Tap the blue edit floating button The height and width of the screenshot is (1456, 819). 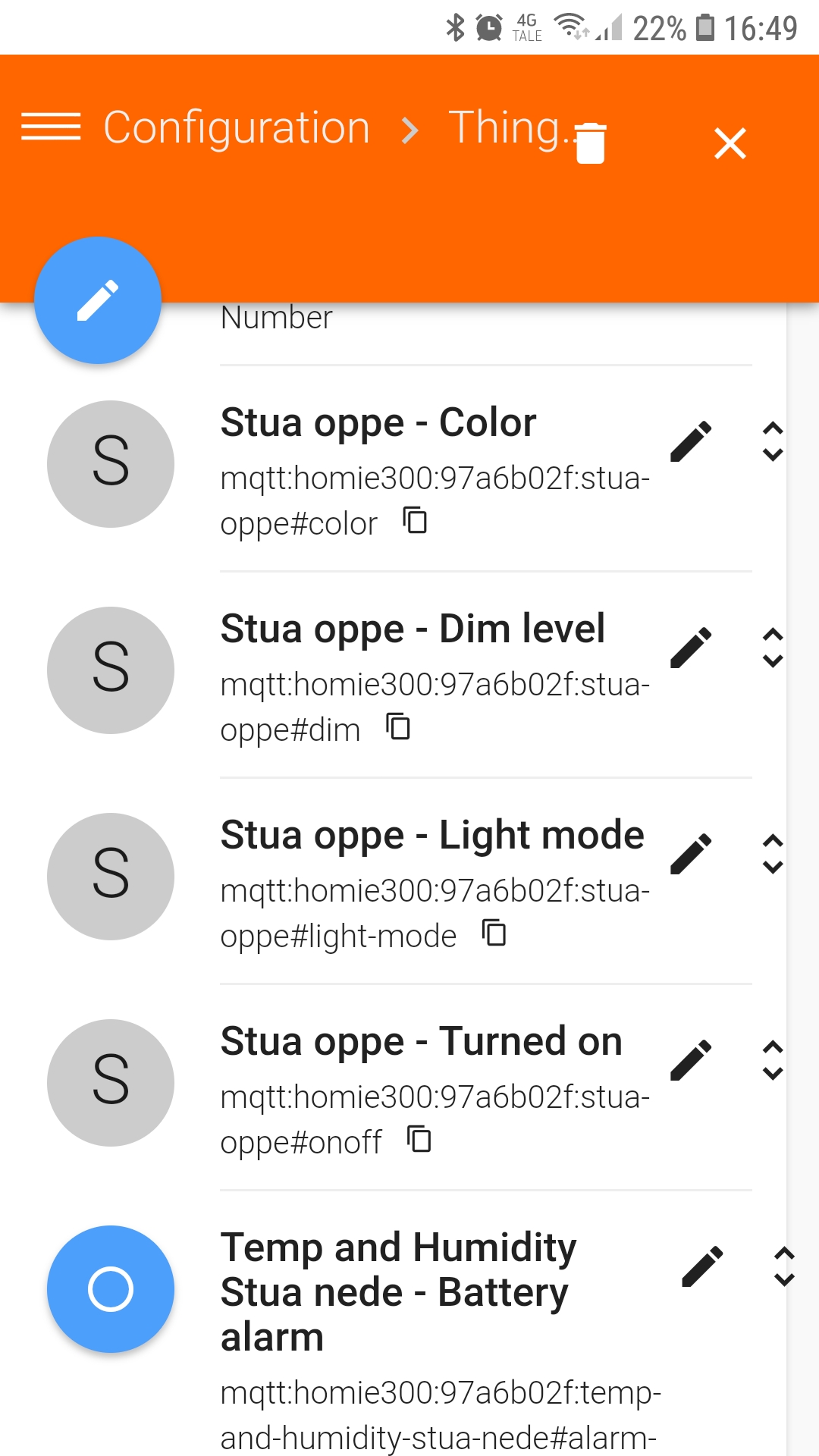(x=98, y=300)
